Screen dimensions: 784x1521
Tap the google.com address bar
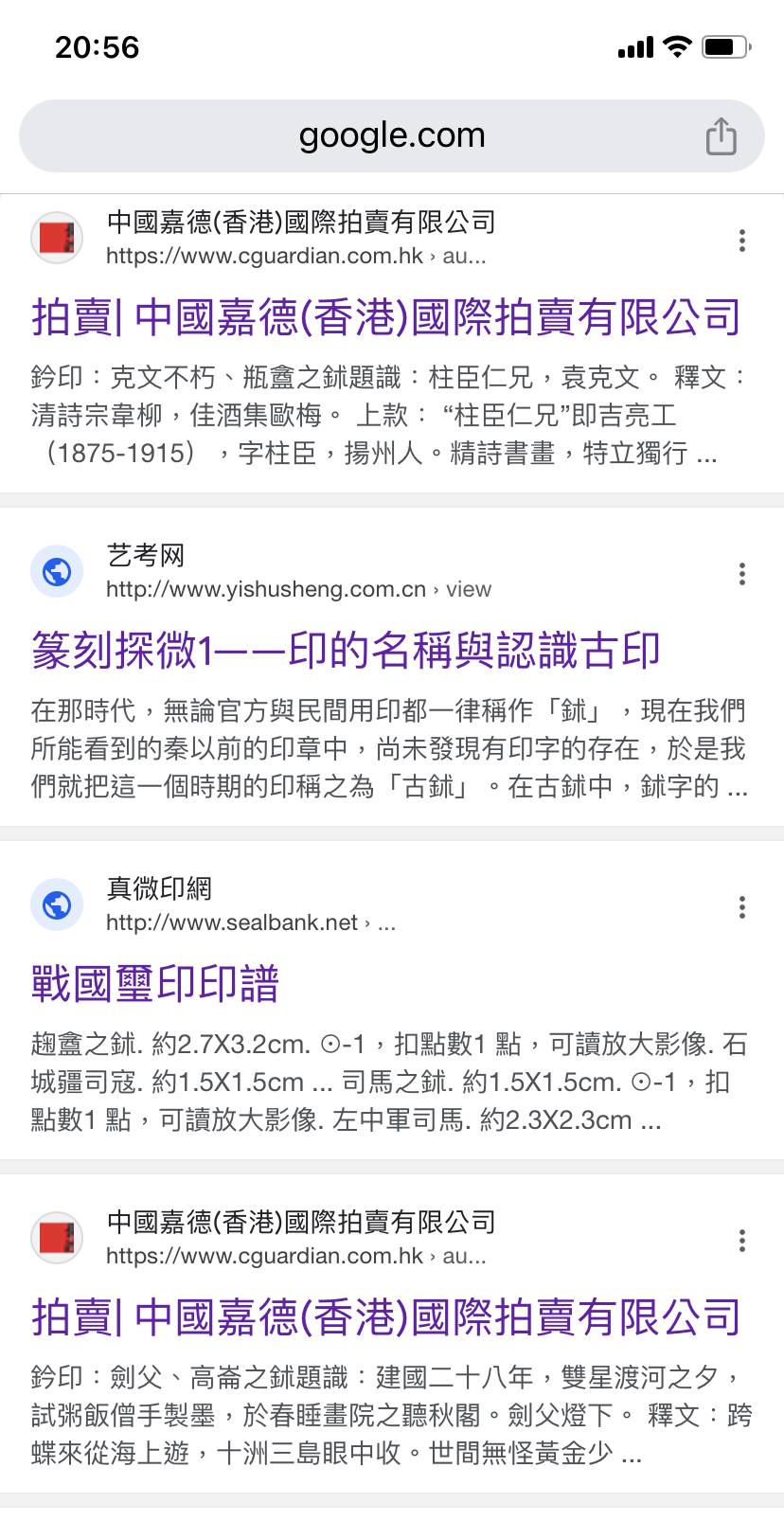pos(391,136)
